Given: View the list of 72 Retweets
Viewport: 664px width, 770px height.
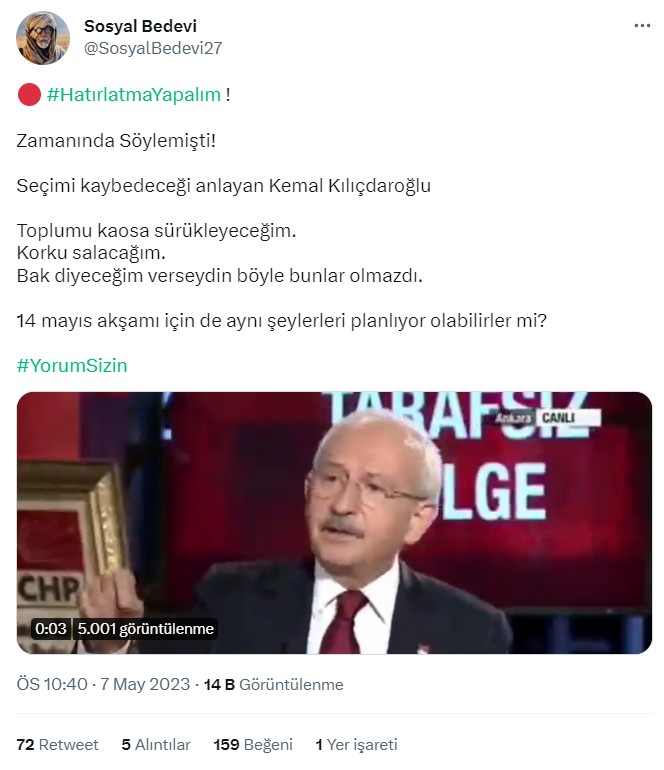Looking at the screenshot, I should (x=58, y=744).
